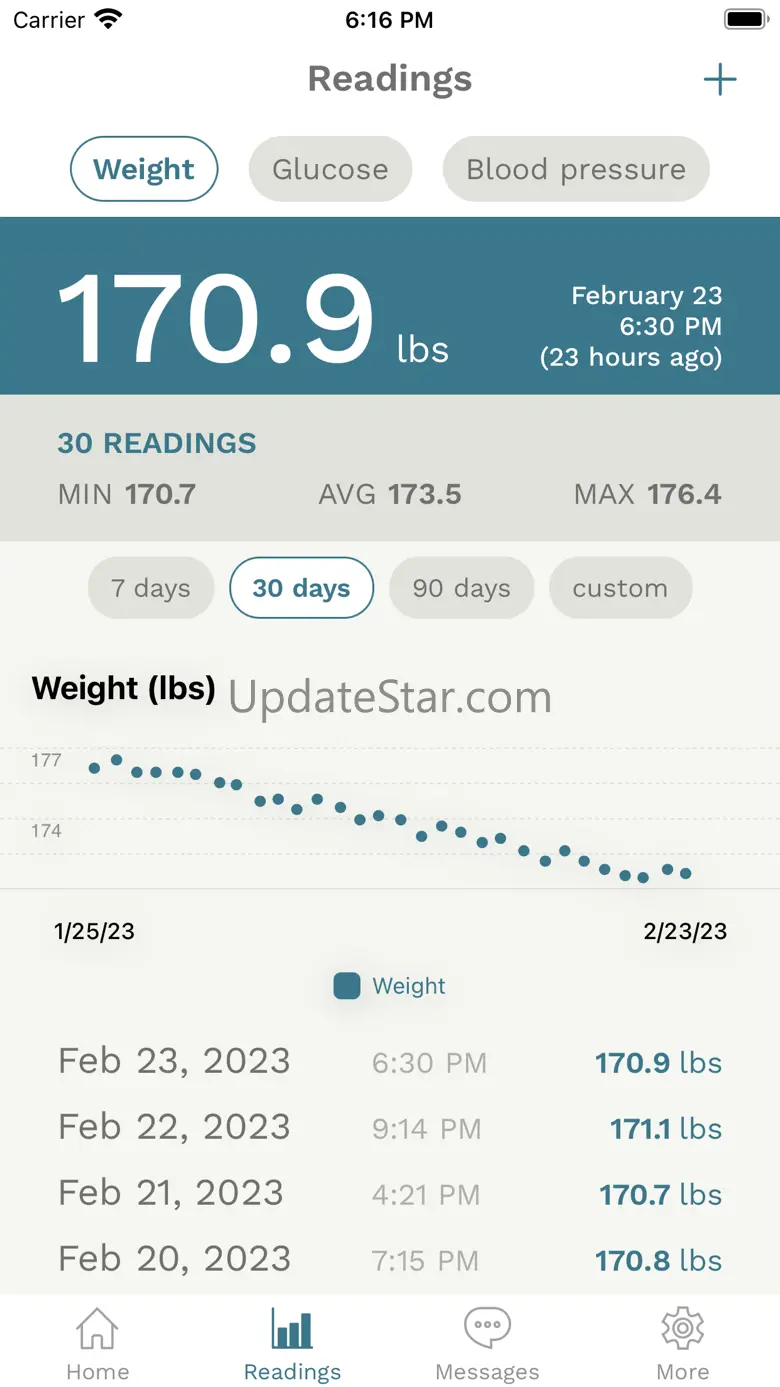Tap the Readings tab in the bottom bar

click(292, 1345)
